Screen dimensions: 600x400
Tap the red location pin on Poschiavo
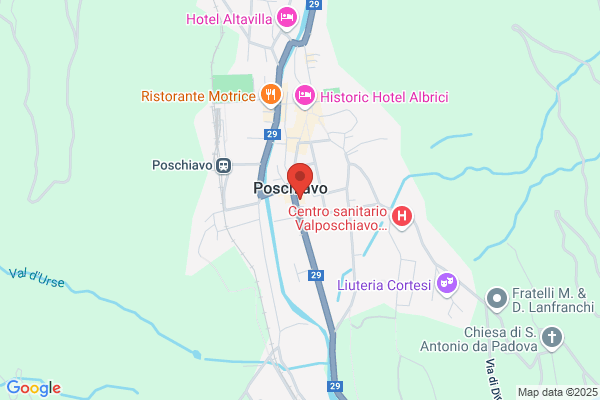point(300,180)
